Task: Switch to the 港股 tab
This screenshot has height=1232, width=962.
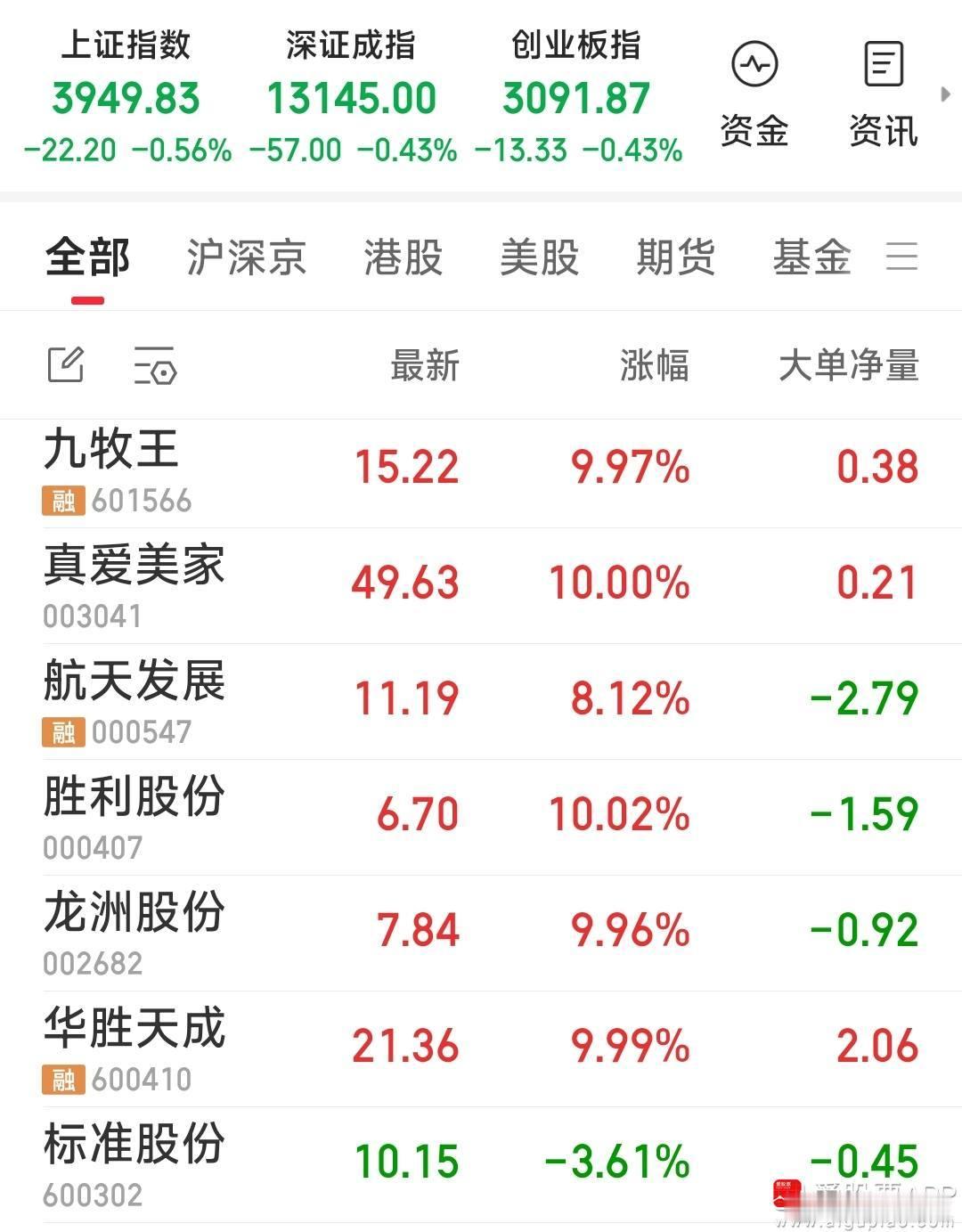Action: 403,257
